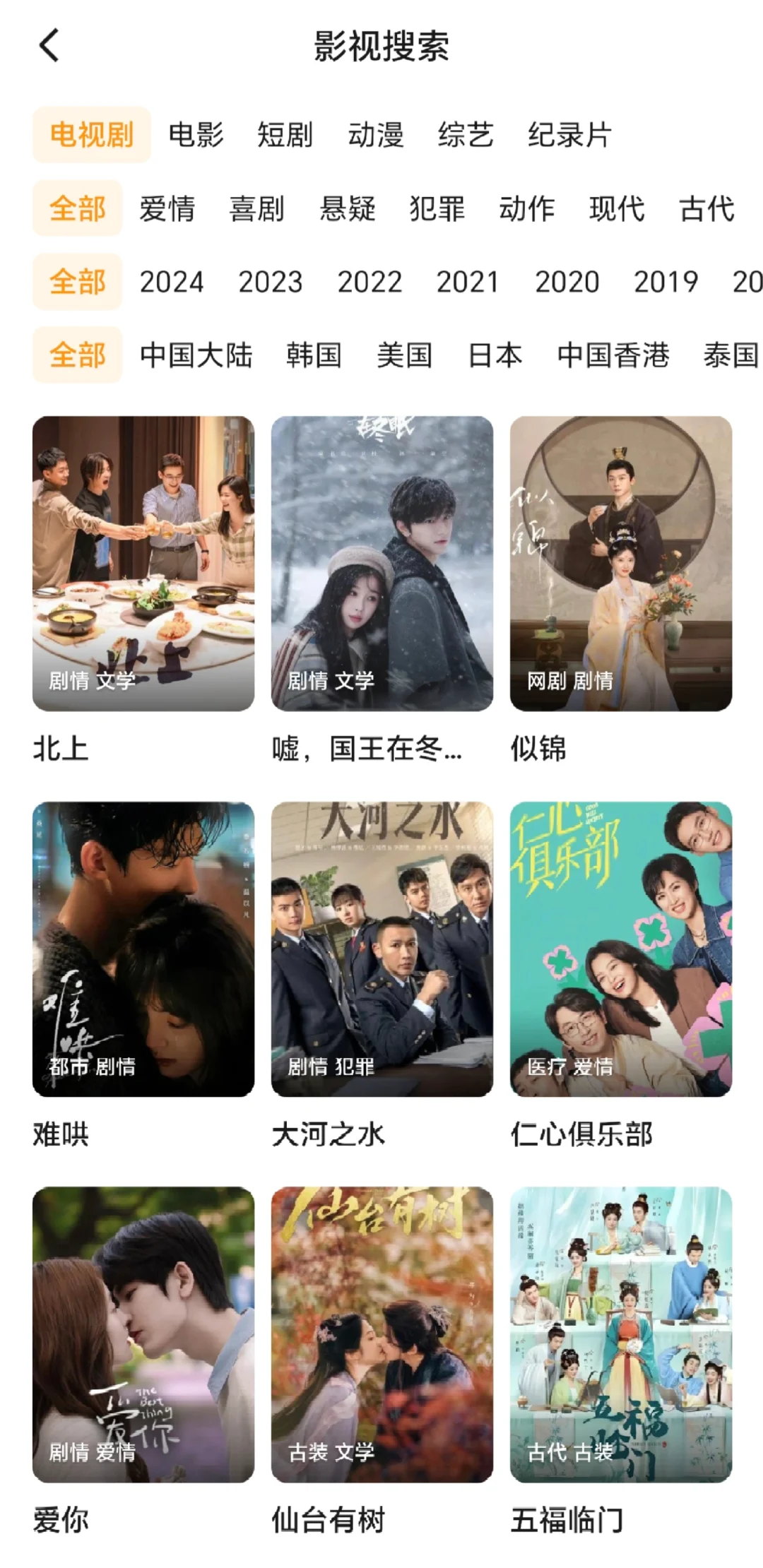Filter by region 韩国
This screenshot has height=1568, width=763.
coord(314,355)
